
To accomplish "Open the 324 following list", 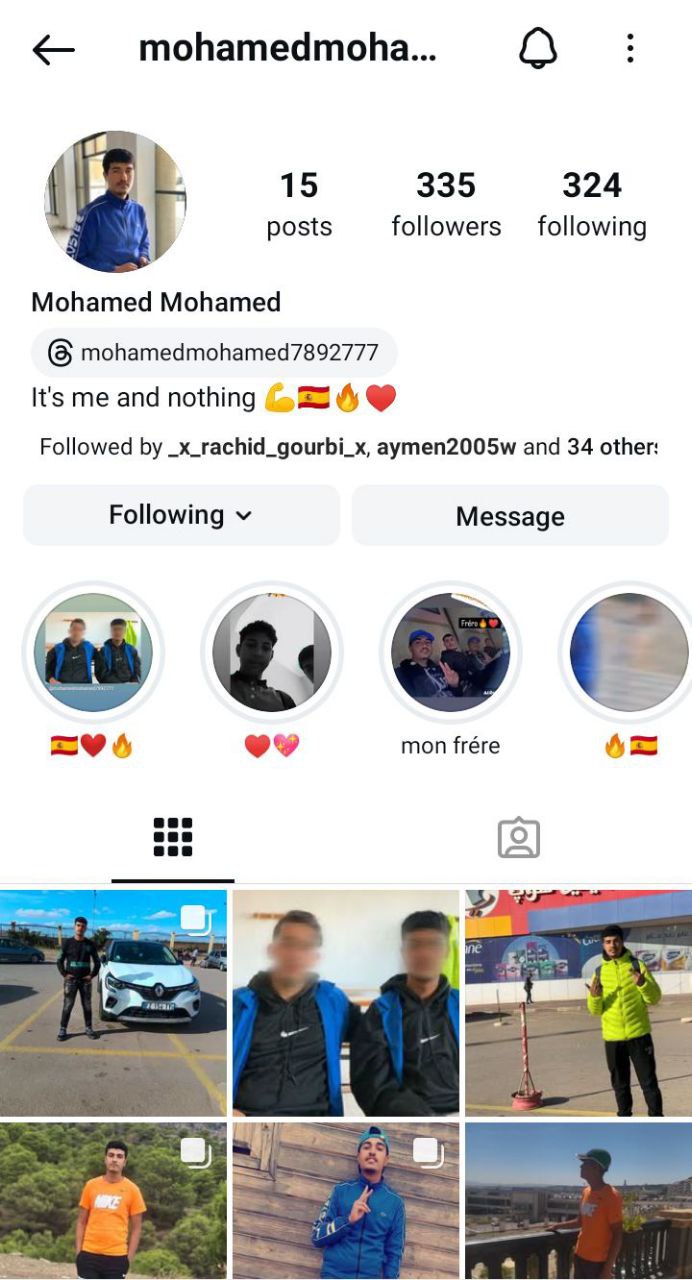I will [x=592, y=204].
